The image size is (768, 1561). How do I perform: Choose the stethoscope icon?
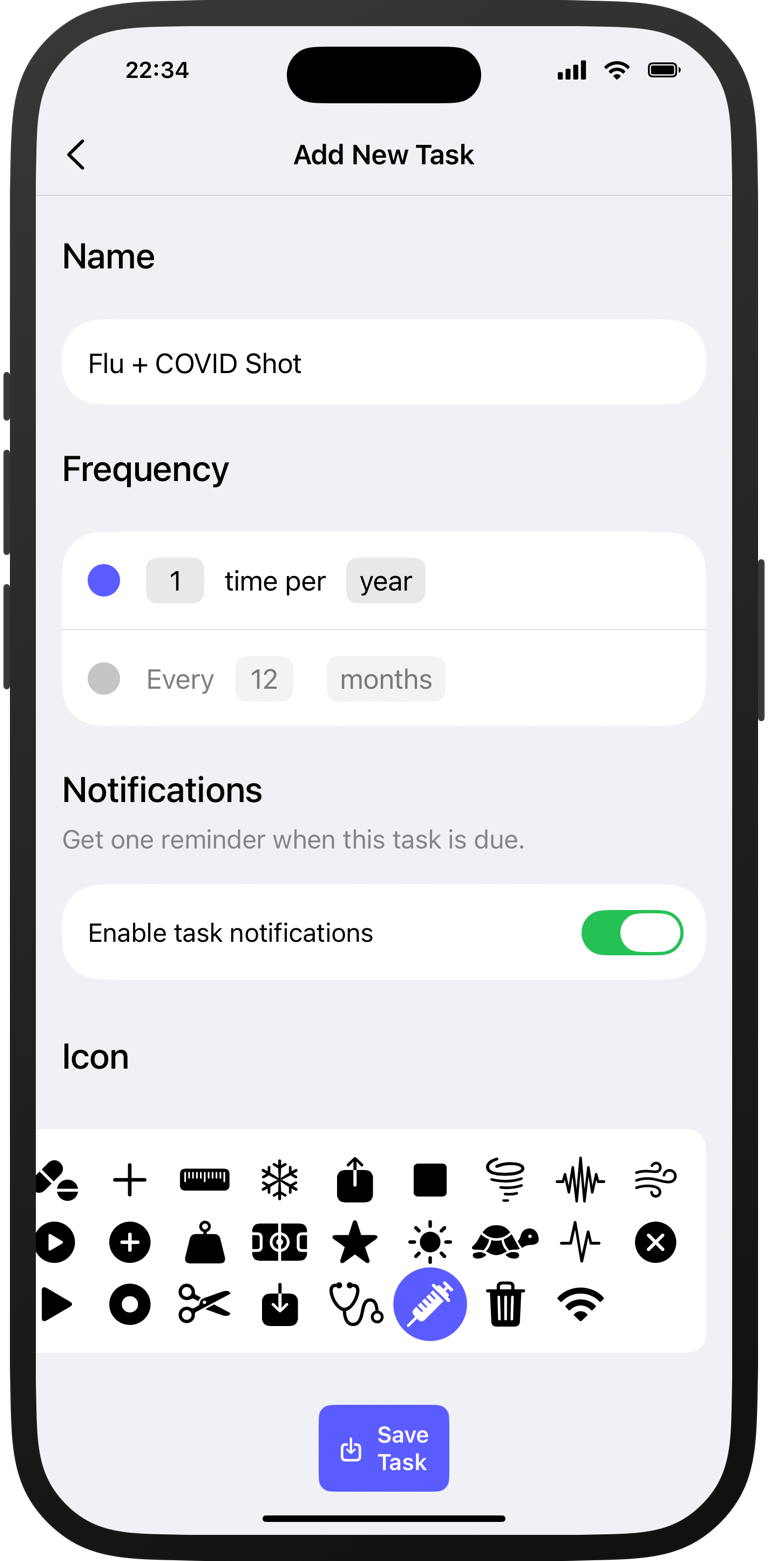(355, 1304)
